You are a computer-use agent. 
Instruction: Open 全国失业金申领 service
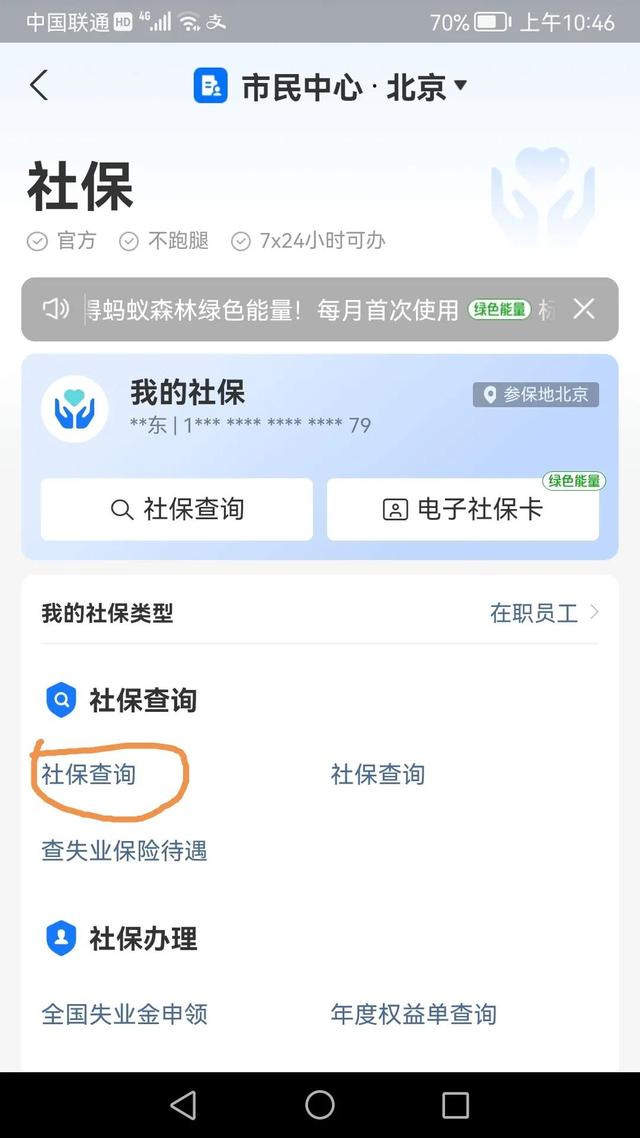coord(124,1014)
